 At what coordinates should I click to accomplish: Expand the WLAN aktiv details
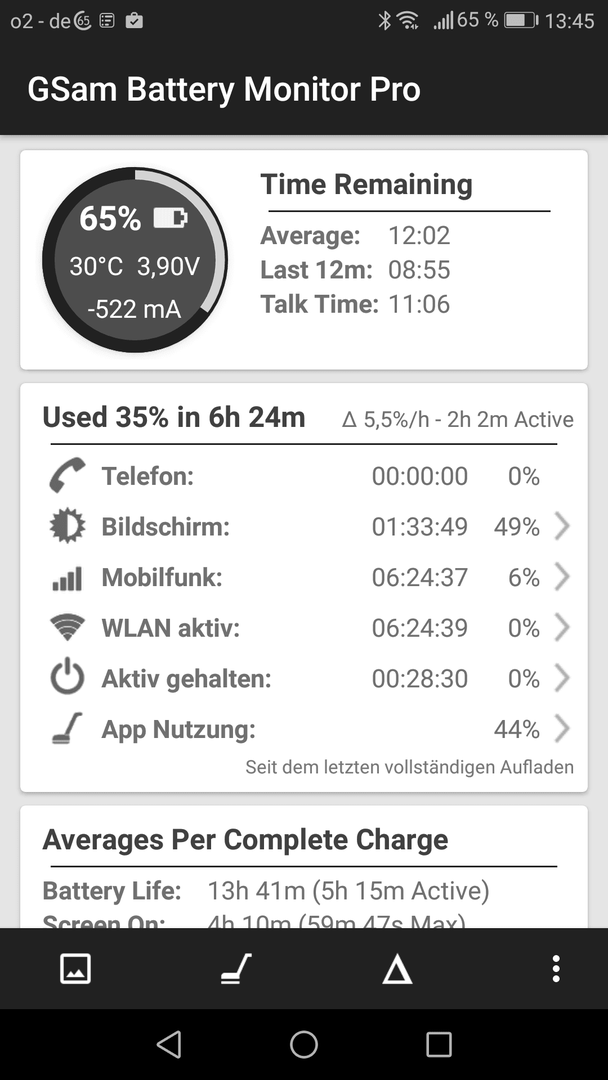pyautogui.click(x=304, y=628)
